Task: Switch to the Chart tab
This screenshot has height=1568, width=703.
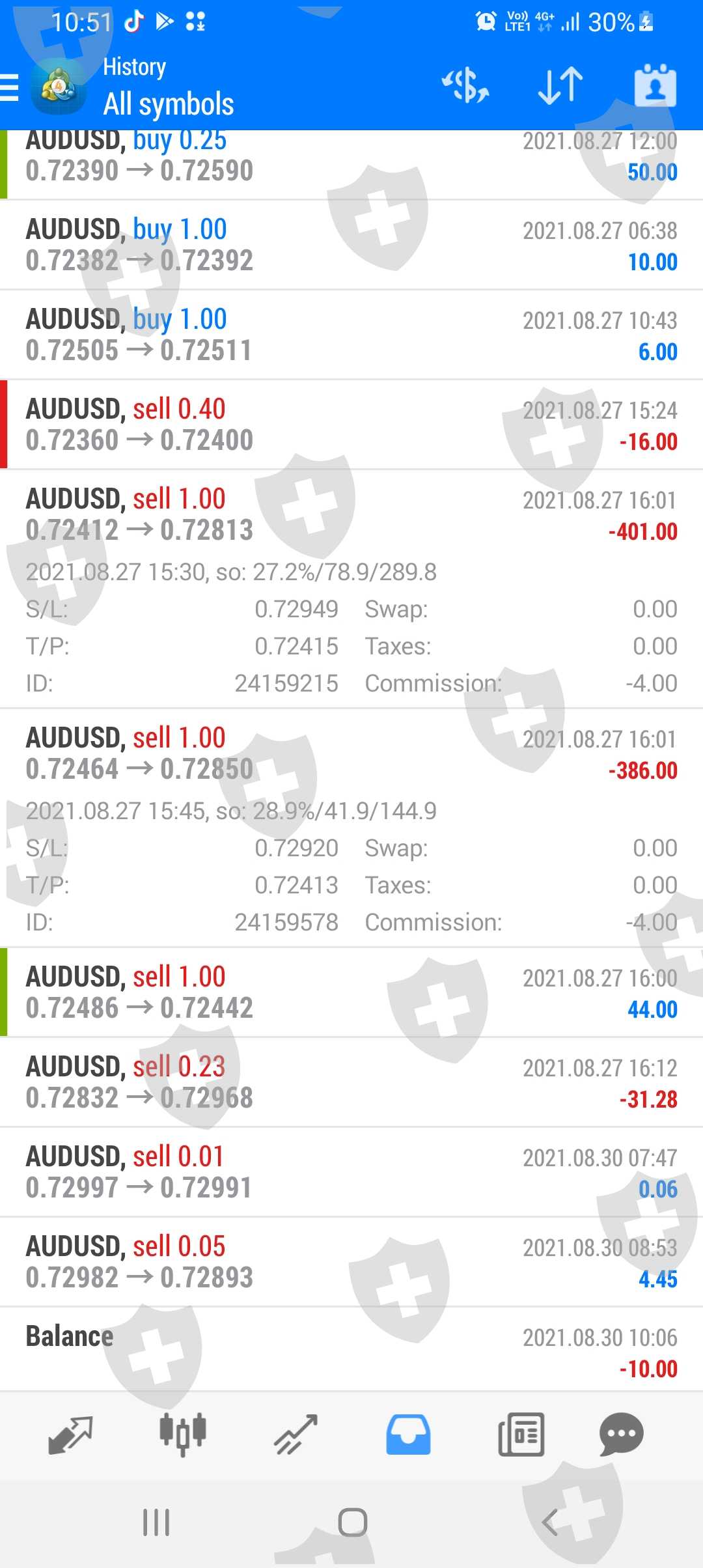Action: [183, 1435]
